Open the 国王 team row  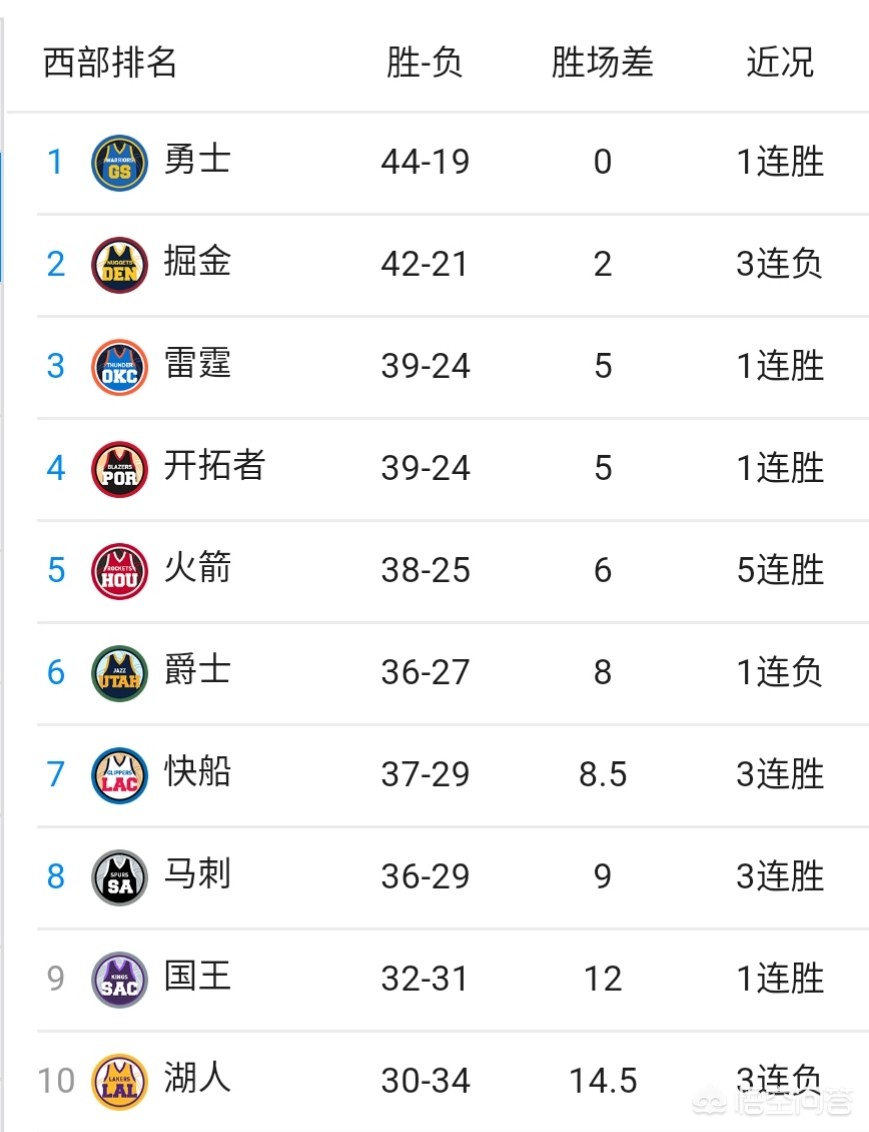pyautogui.click(x=197, y=977)
